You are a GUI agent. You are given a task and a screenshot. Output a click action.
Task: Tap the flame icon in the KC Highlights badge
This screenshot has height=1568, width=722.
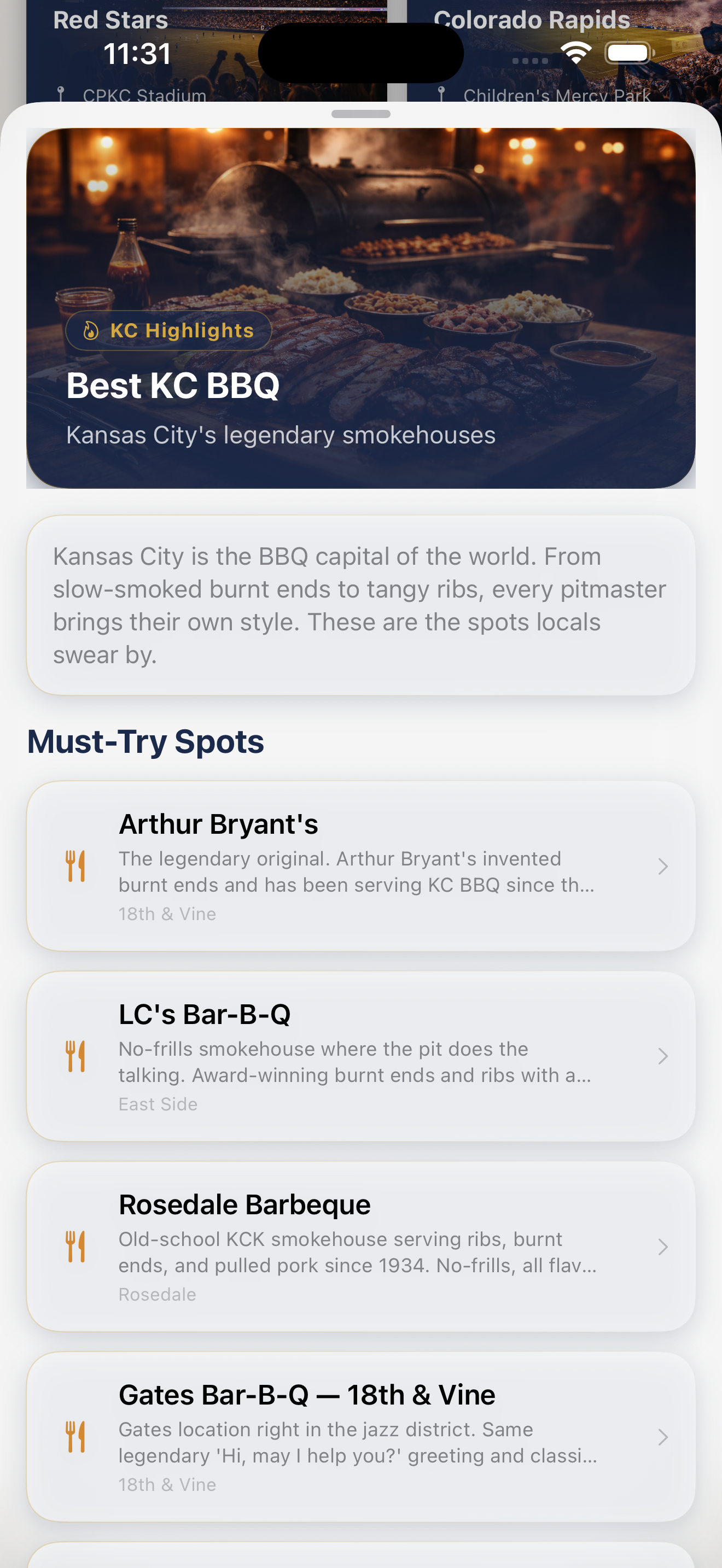click(x=90, y=331)
